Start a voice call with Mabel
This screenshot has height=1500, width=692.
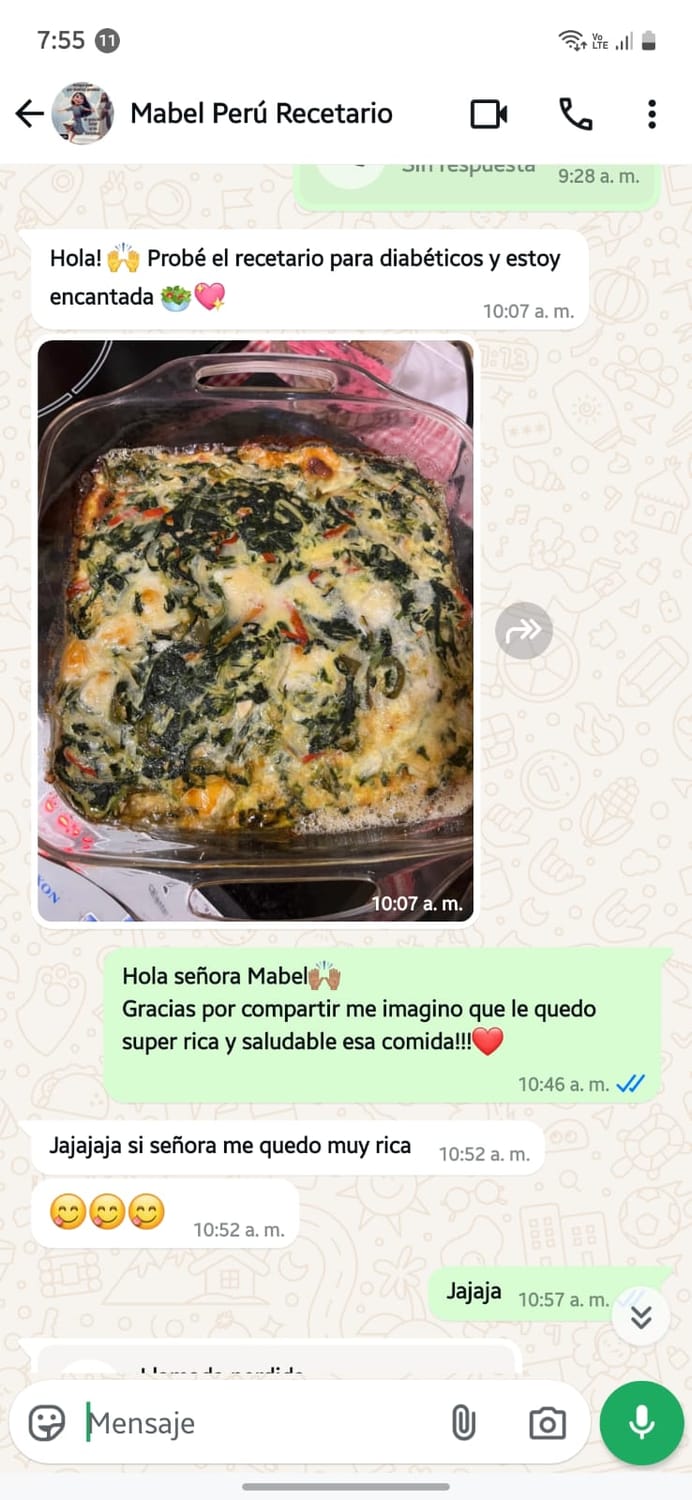tap(575, 114)
